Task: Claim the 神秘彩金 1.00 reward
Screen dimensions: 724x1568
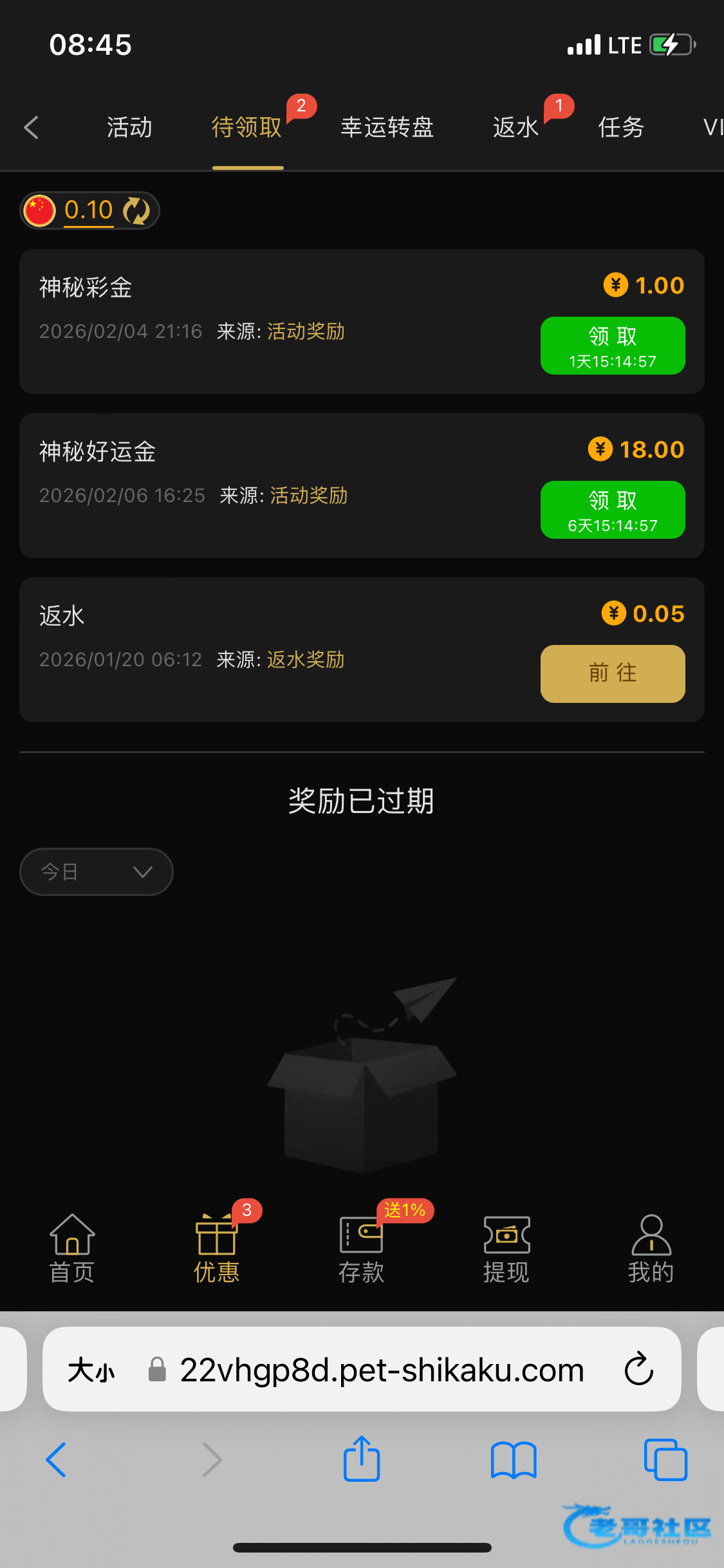Action: point(613,346)
